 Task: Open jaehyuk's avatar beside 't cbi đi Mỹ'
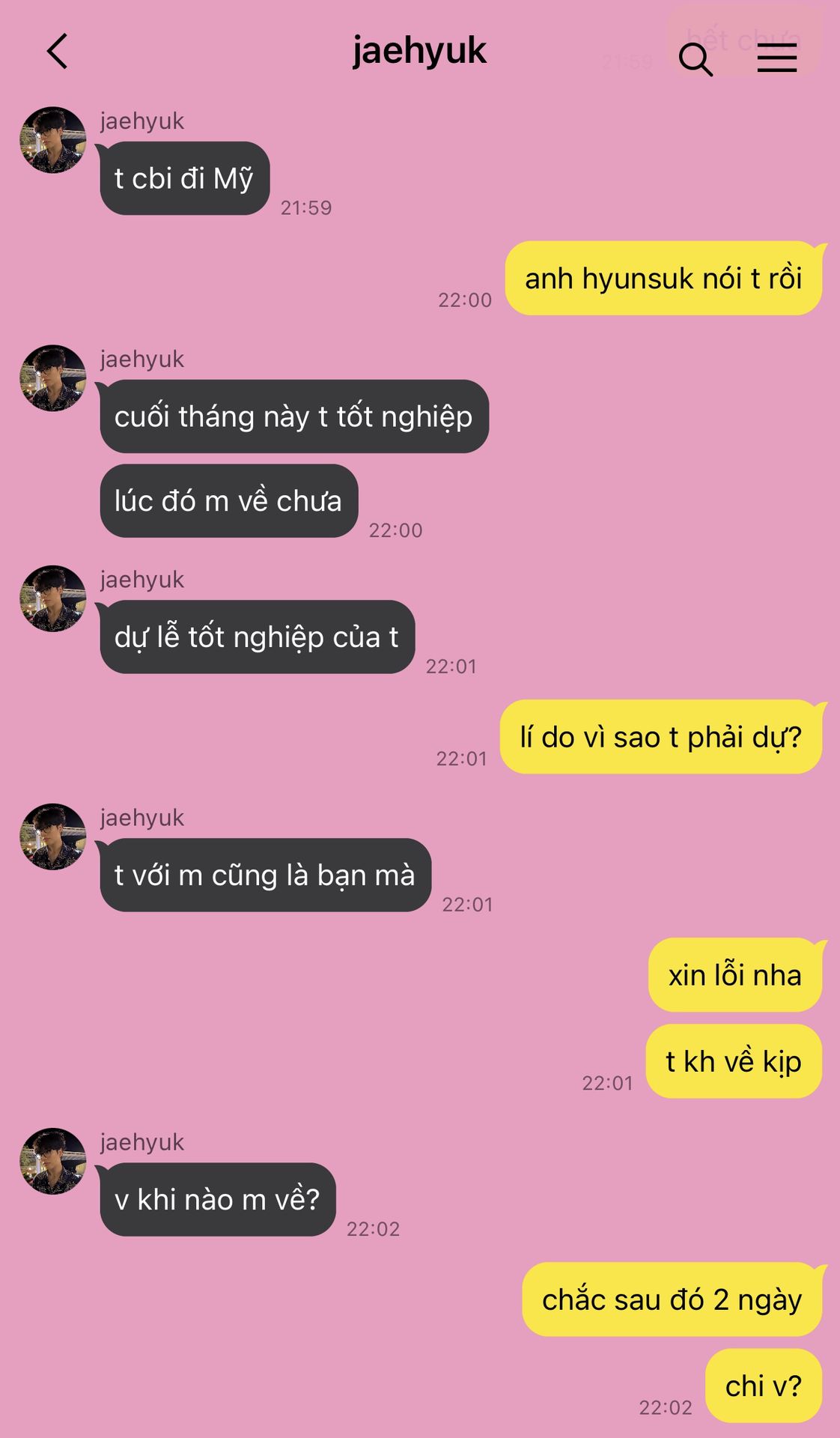point(53,140)
